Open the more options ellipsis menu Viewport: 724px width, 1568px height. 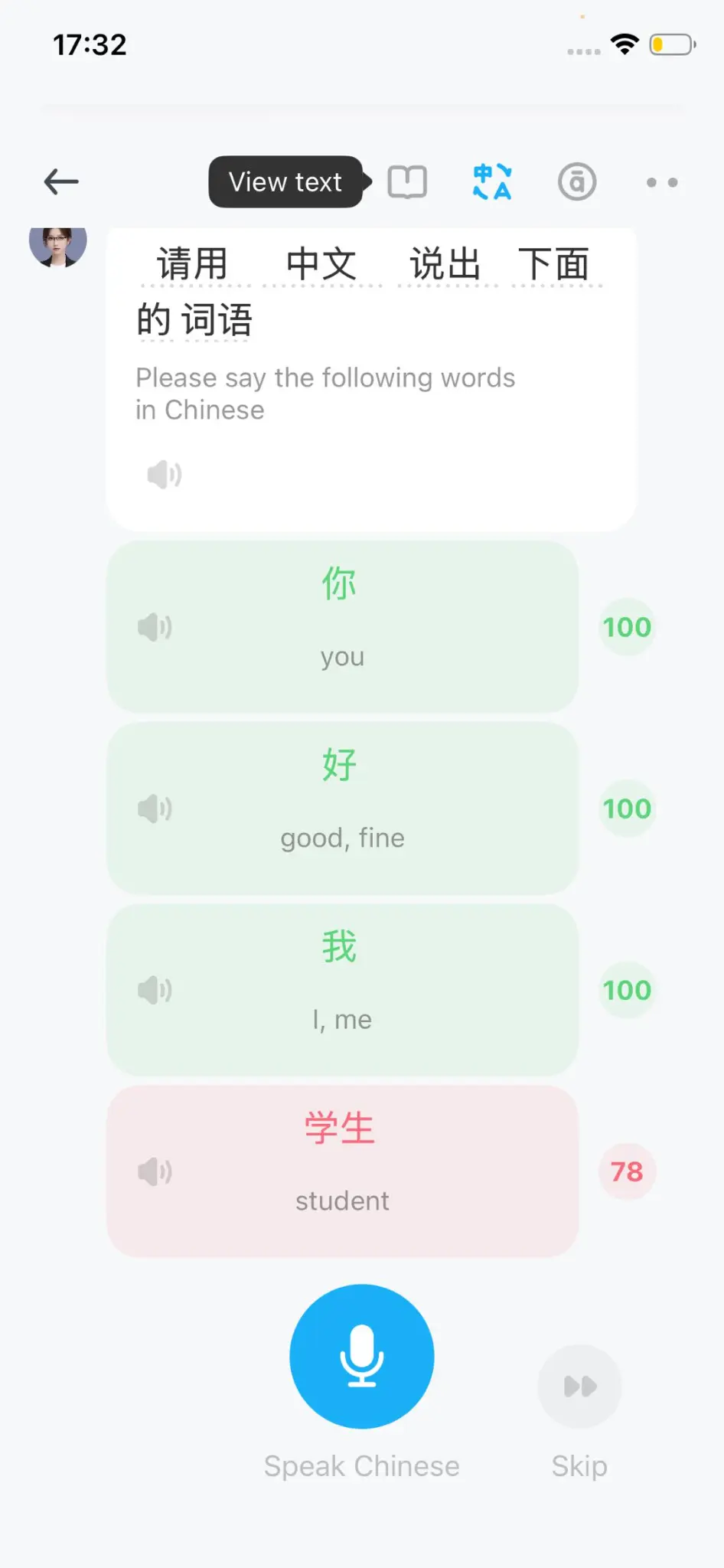tap(661, 182)
